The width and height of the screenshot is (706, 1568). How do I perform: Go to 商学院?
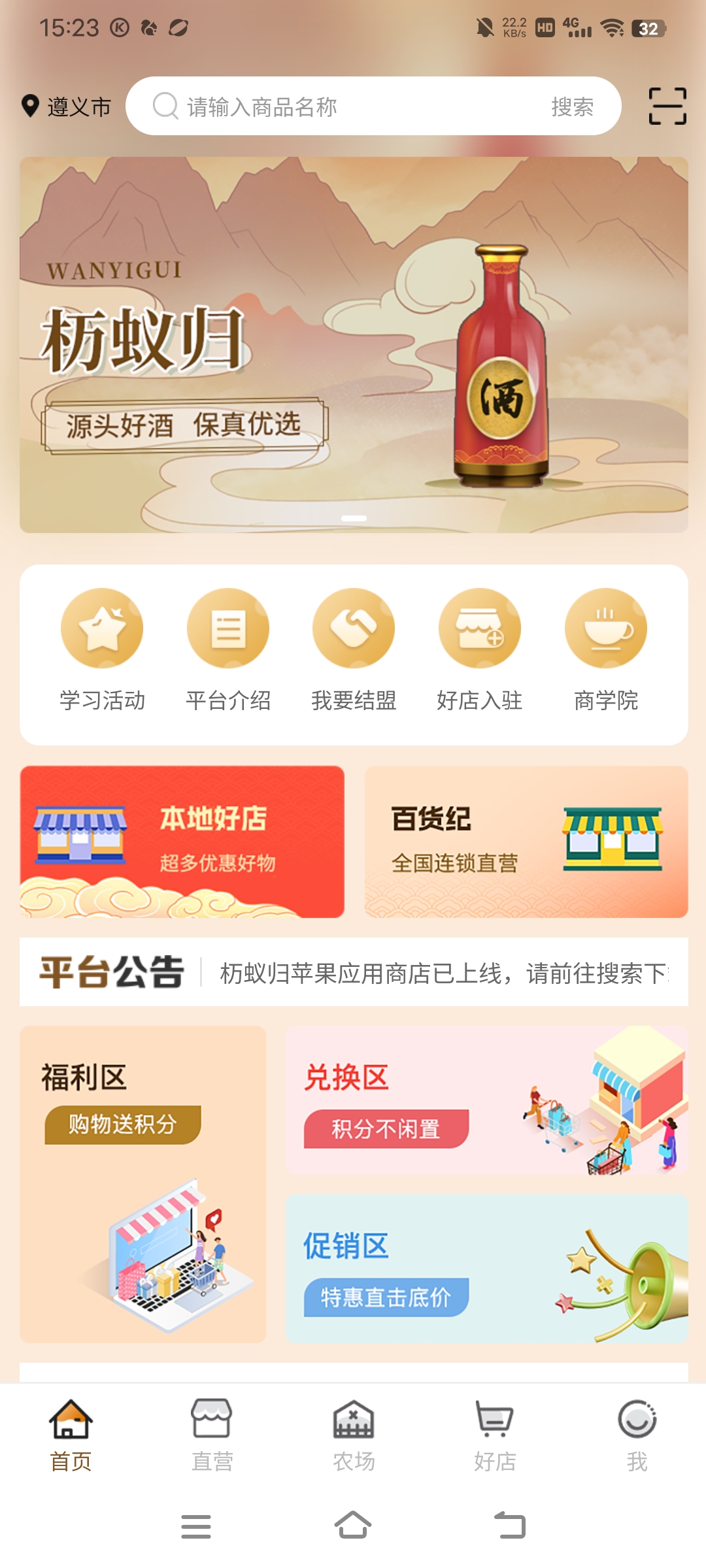click(606, 650)
